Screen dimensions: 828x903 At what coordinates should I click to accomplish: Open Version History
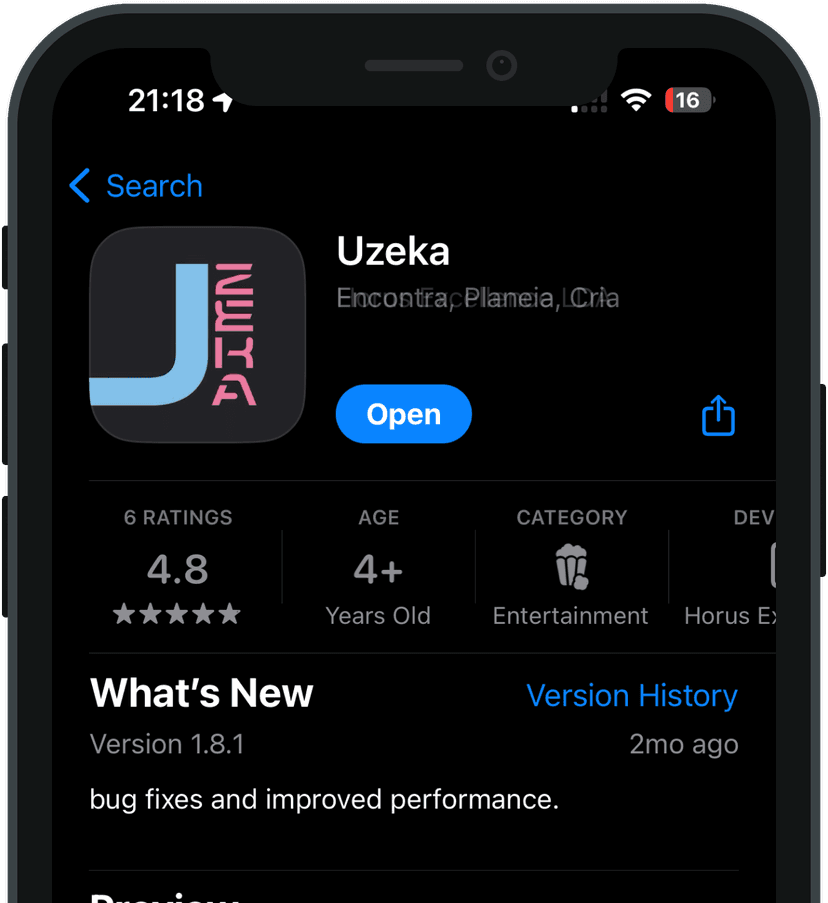coord(631,695)
